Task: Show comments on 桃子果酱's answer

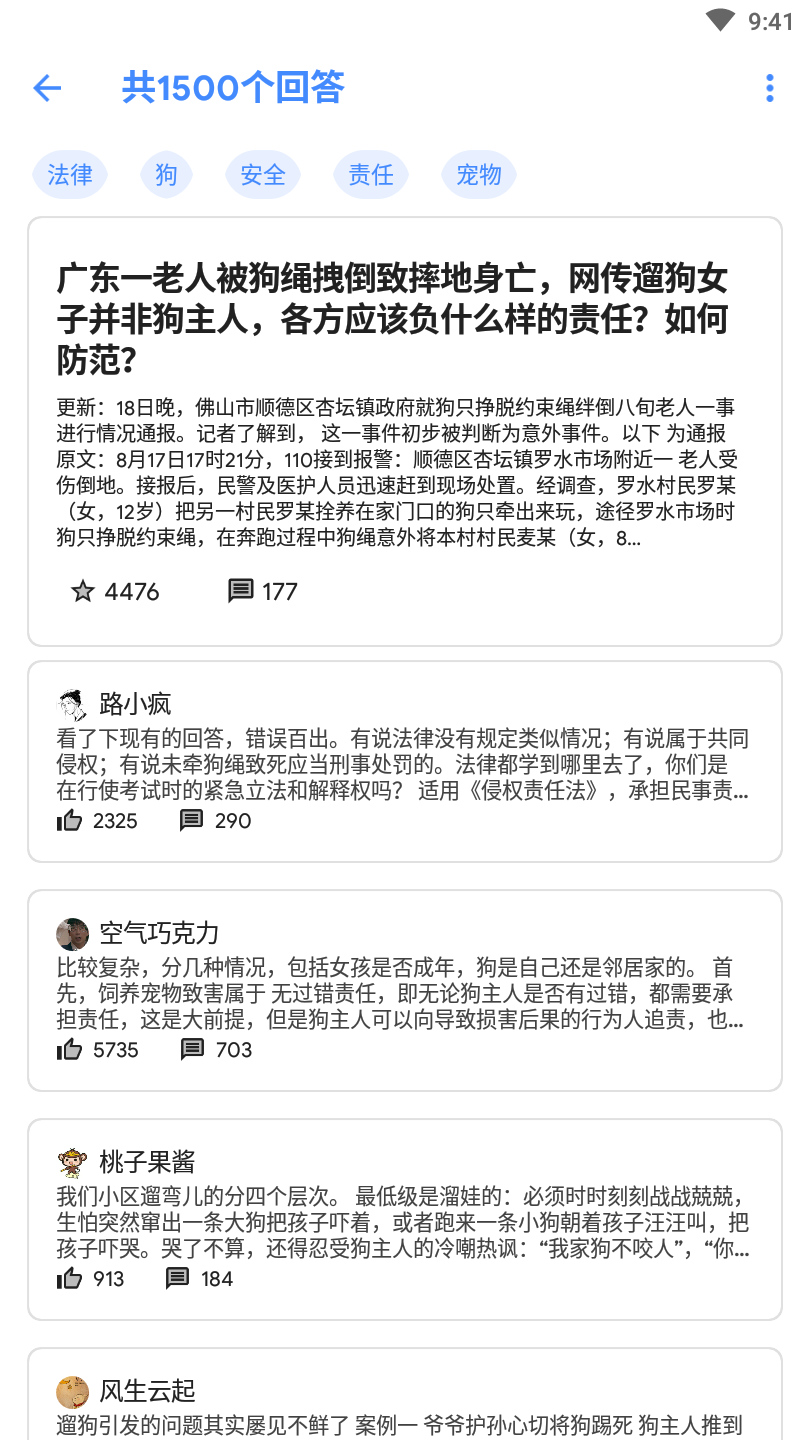Action: click(178, 1278)
